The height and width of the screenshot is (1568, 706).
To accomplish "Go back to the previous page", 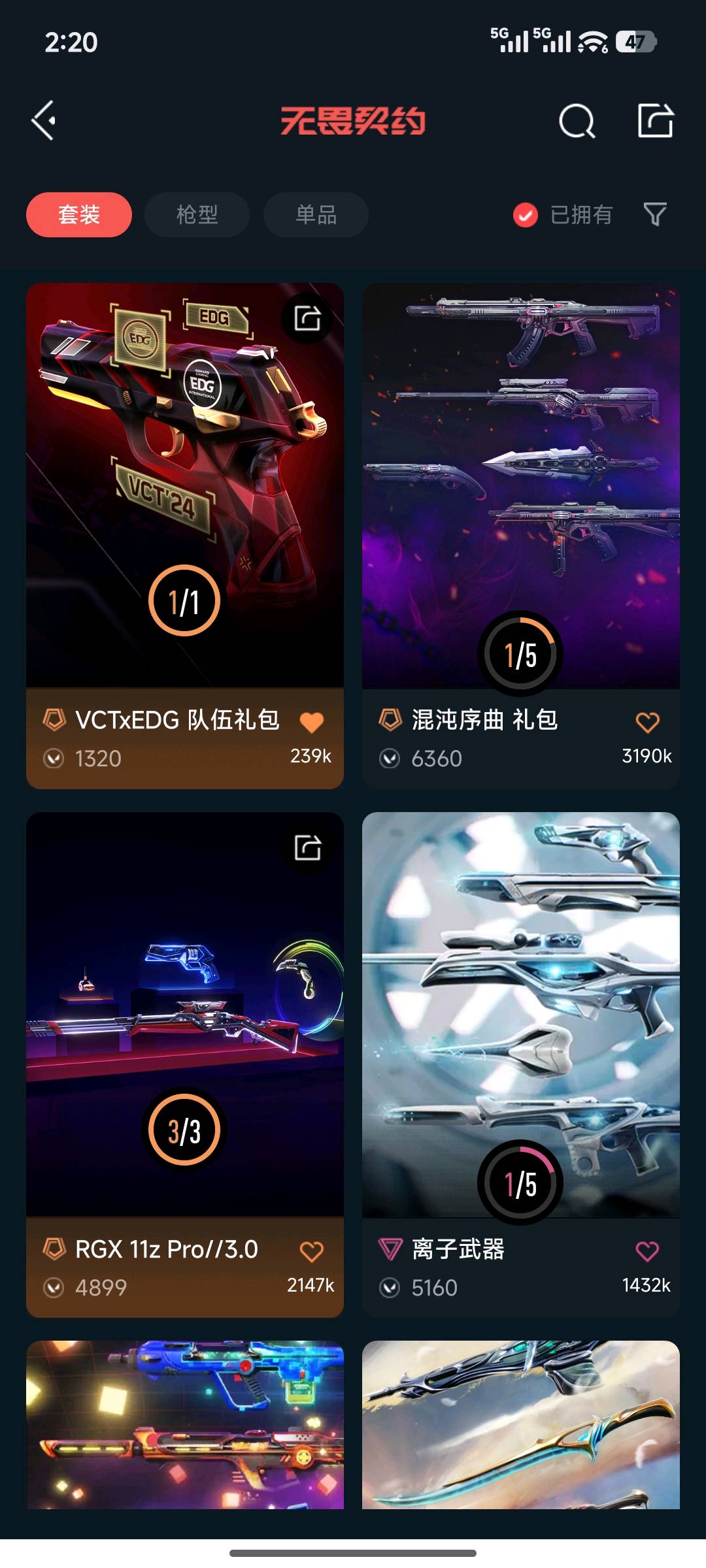I will point(44,121).
